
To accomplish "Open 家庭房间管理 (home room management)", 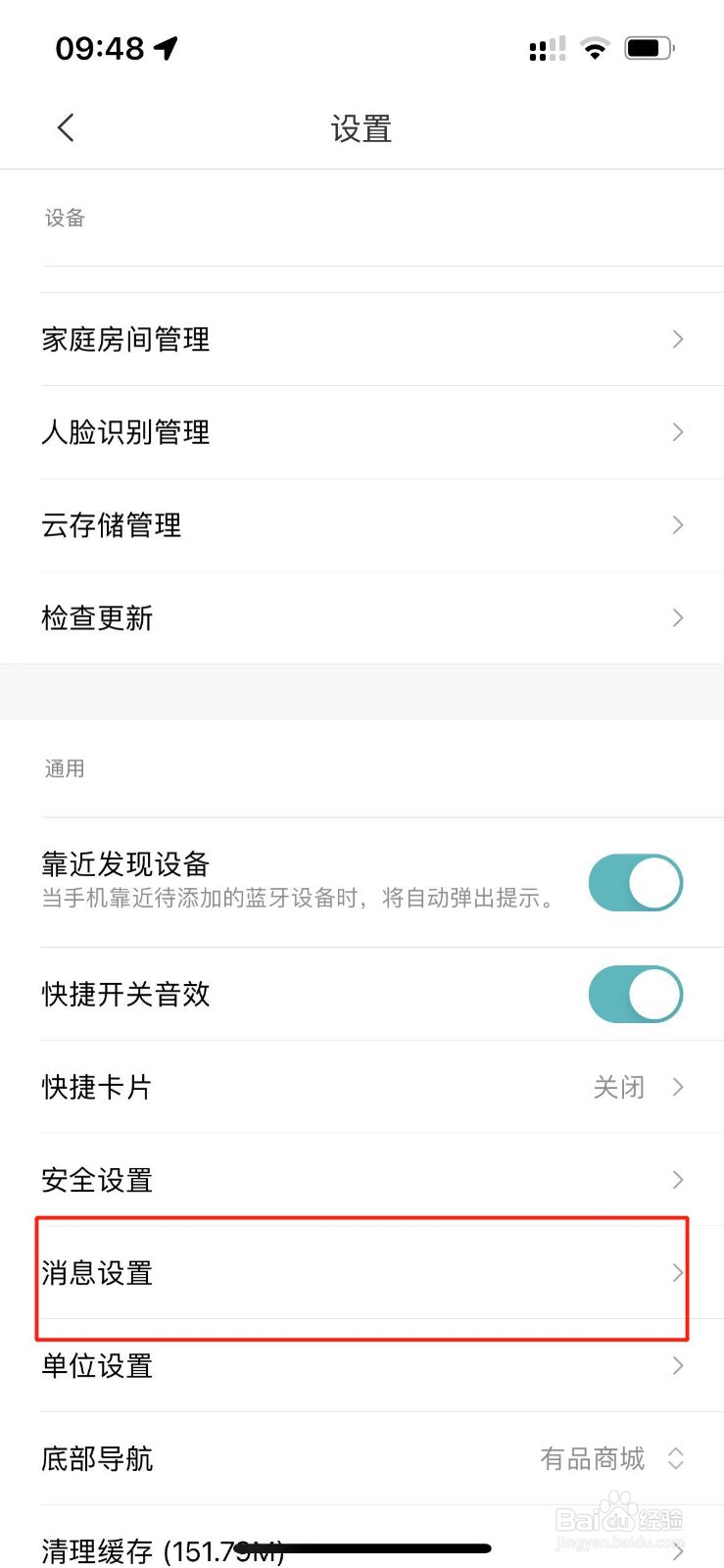I will point(362,339).
